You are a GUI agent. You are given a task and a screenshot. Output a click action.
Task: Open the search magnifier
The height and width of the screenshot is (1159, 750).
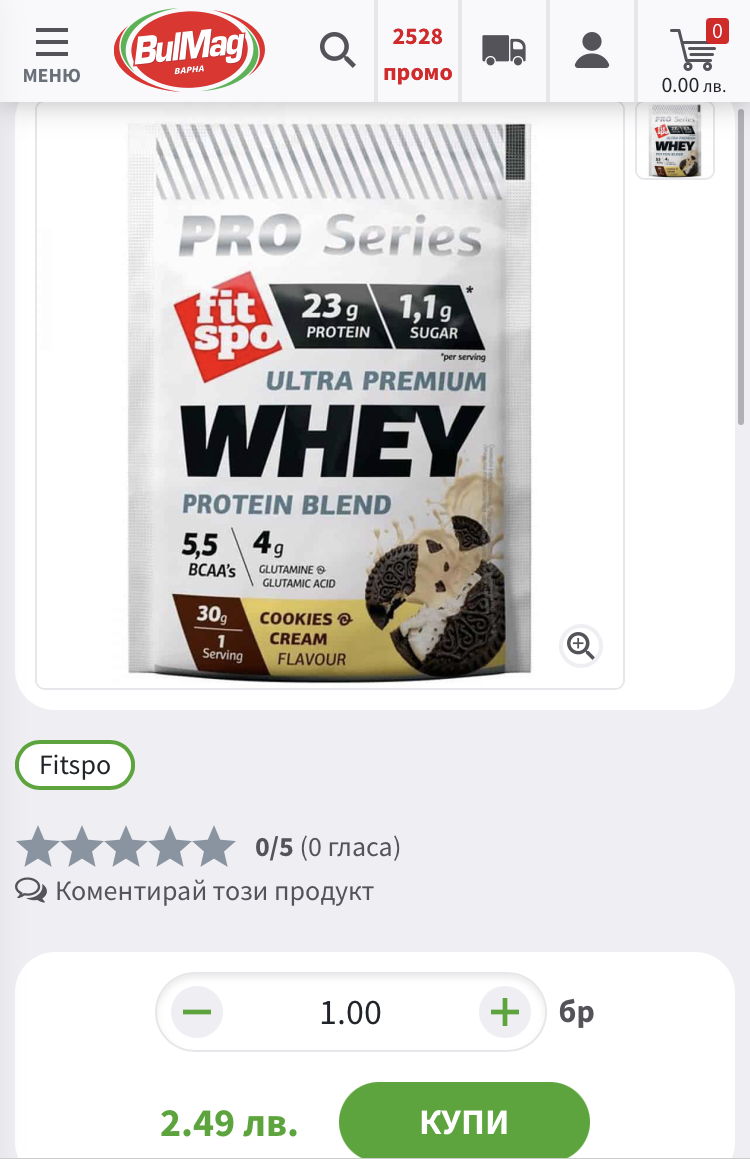338,50
